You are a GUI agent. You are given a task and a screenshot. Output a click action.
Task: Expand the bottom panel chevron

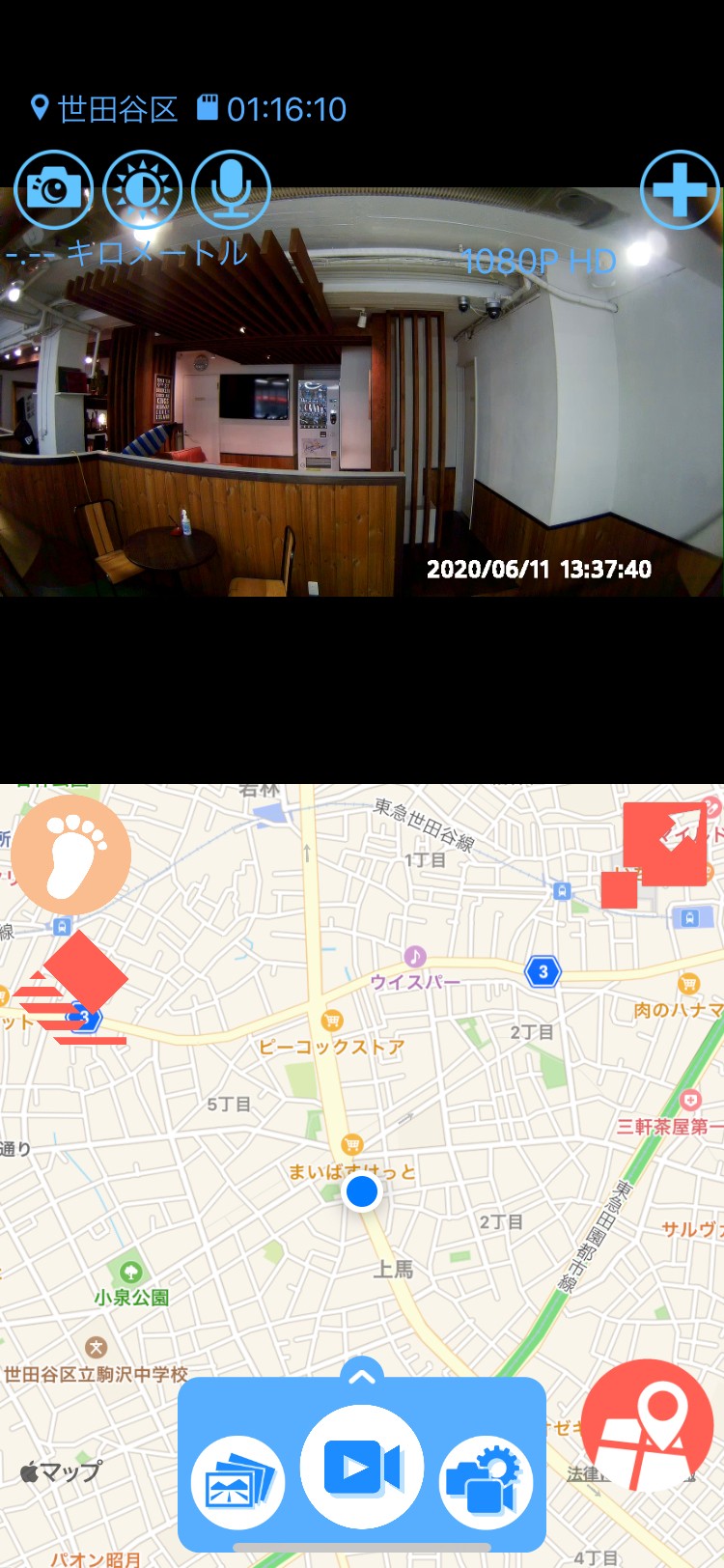[x=362, y=1377]
